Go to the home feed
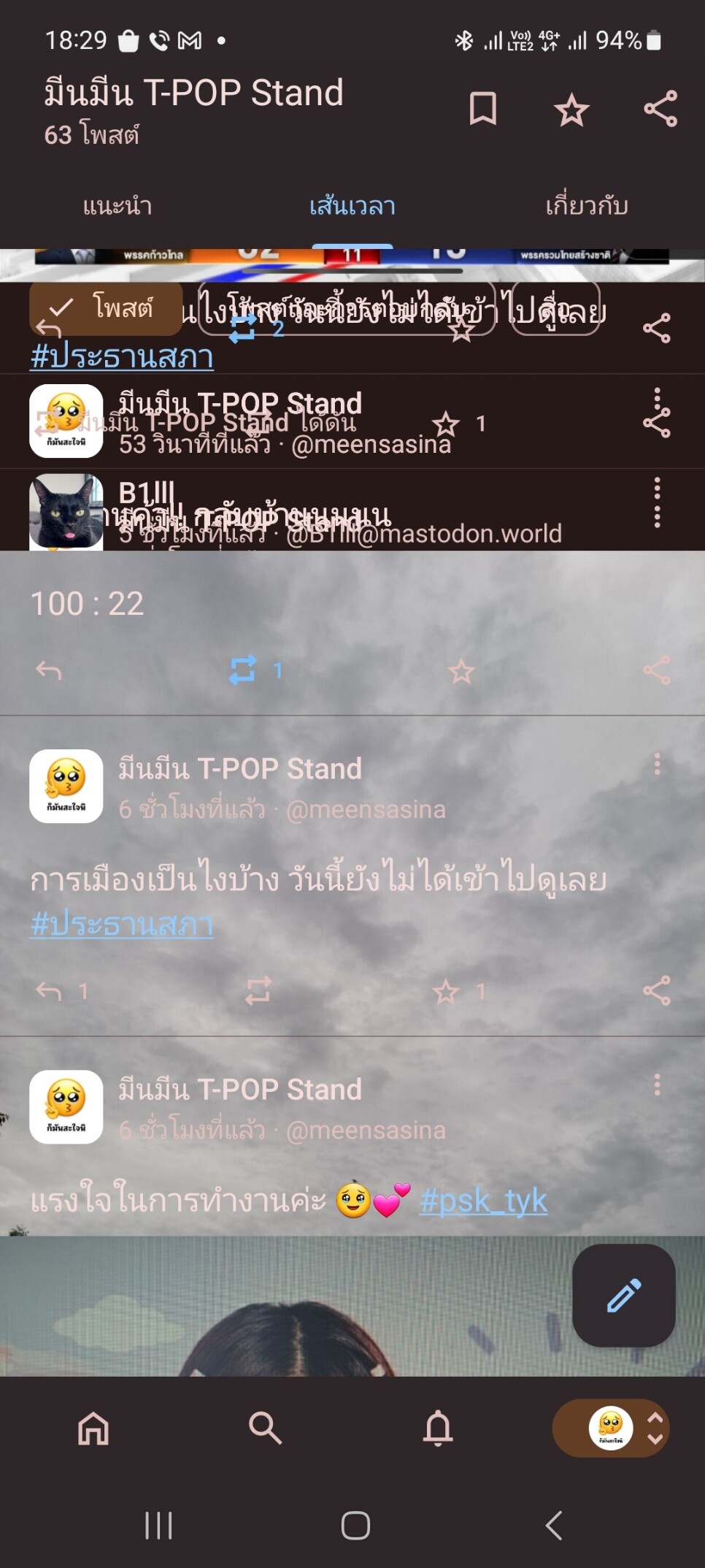 pos(93,1428)
